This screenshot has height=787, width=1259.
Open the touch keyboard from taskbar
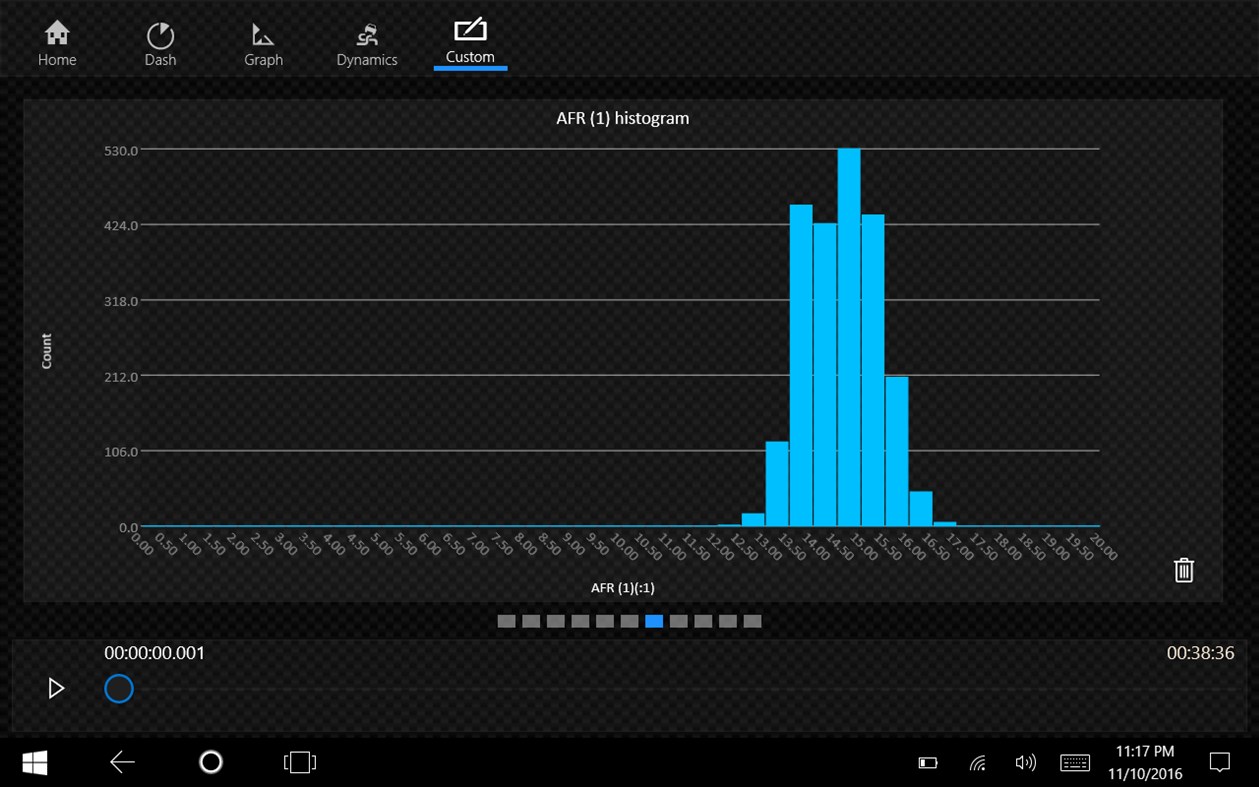point(1075,763)
